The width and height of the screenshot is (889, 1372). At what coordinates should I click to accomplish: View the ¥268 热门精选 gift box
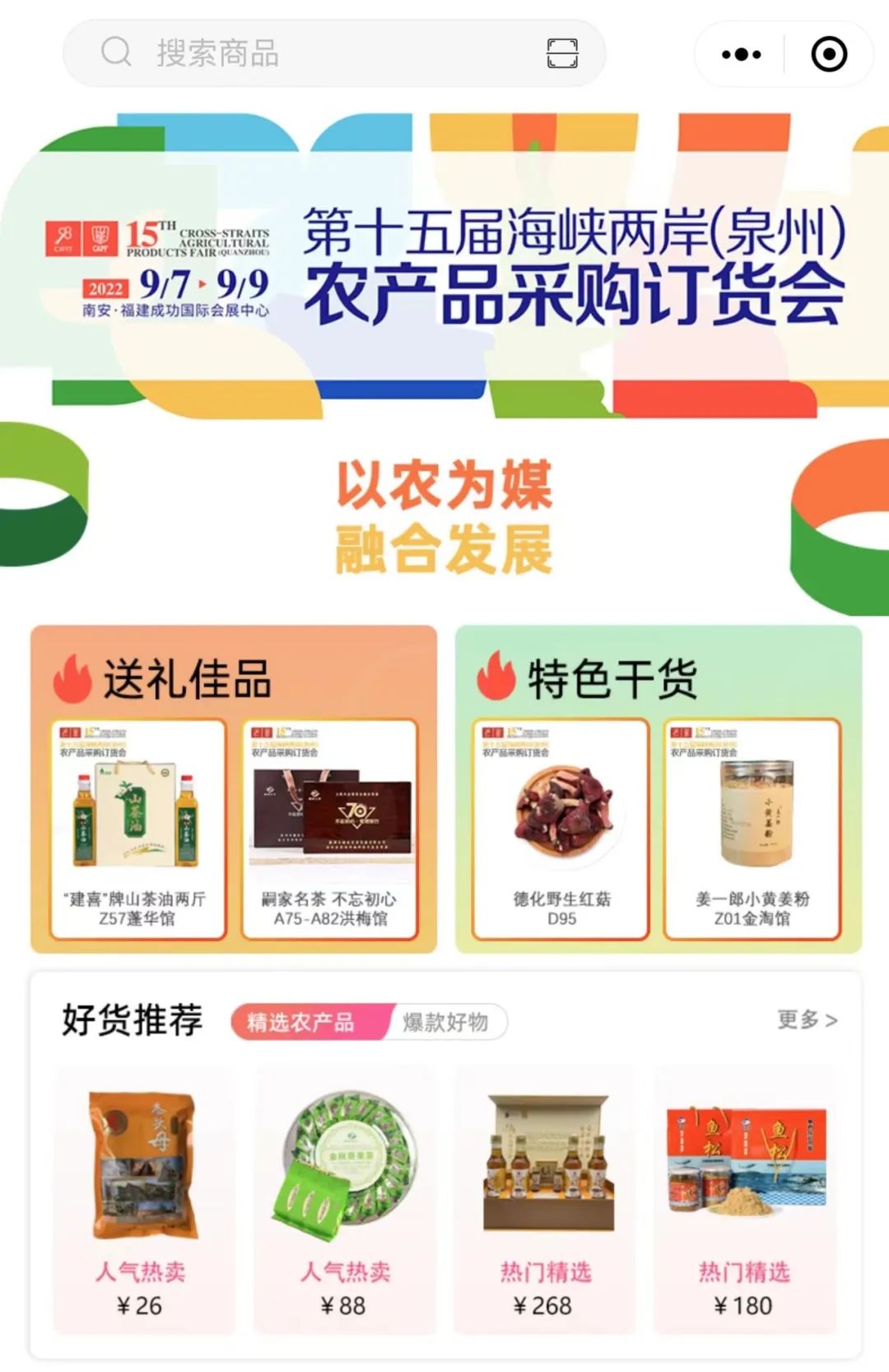tap(547, 1199)
